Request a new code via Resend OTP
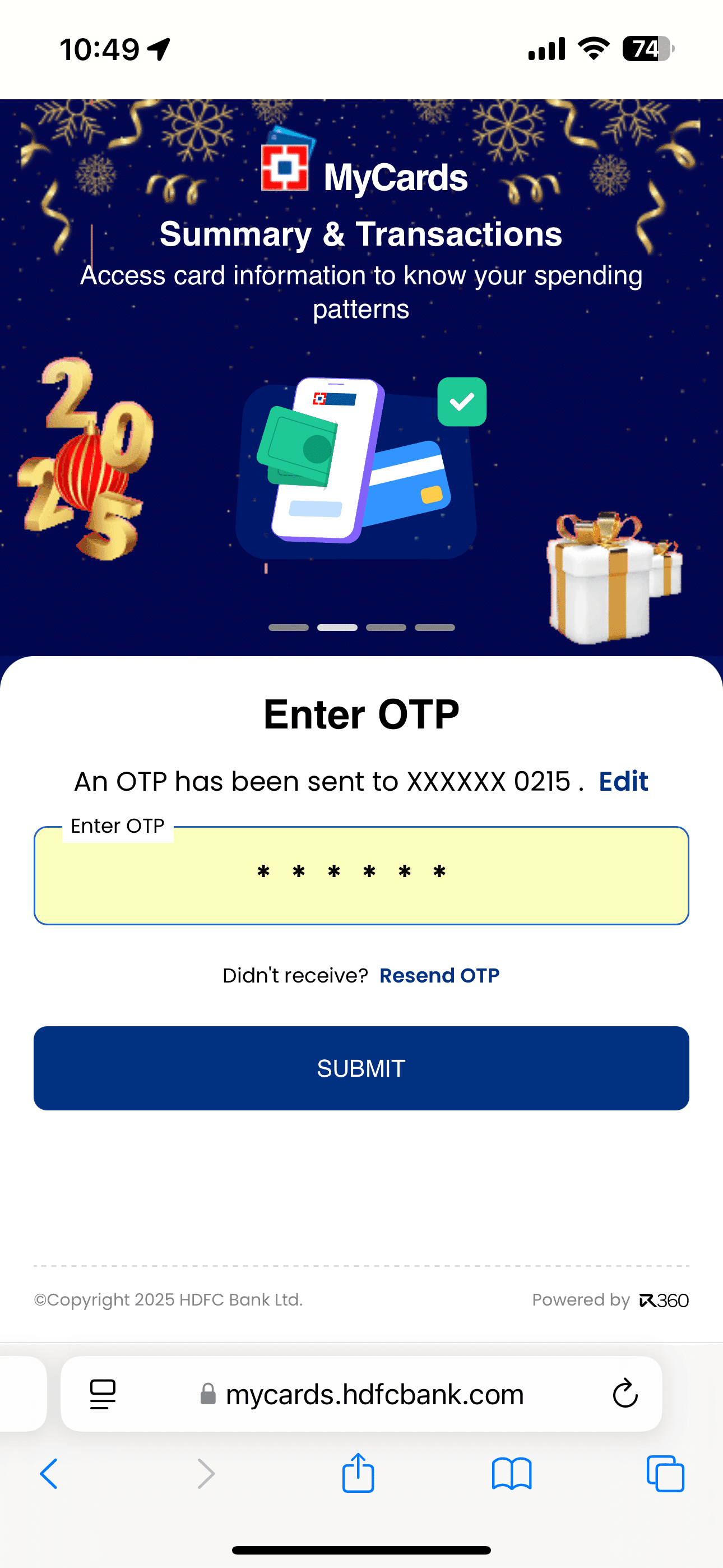 [439, 976]
